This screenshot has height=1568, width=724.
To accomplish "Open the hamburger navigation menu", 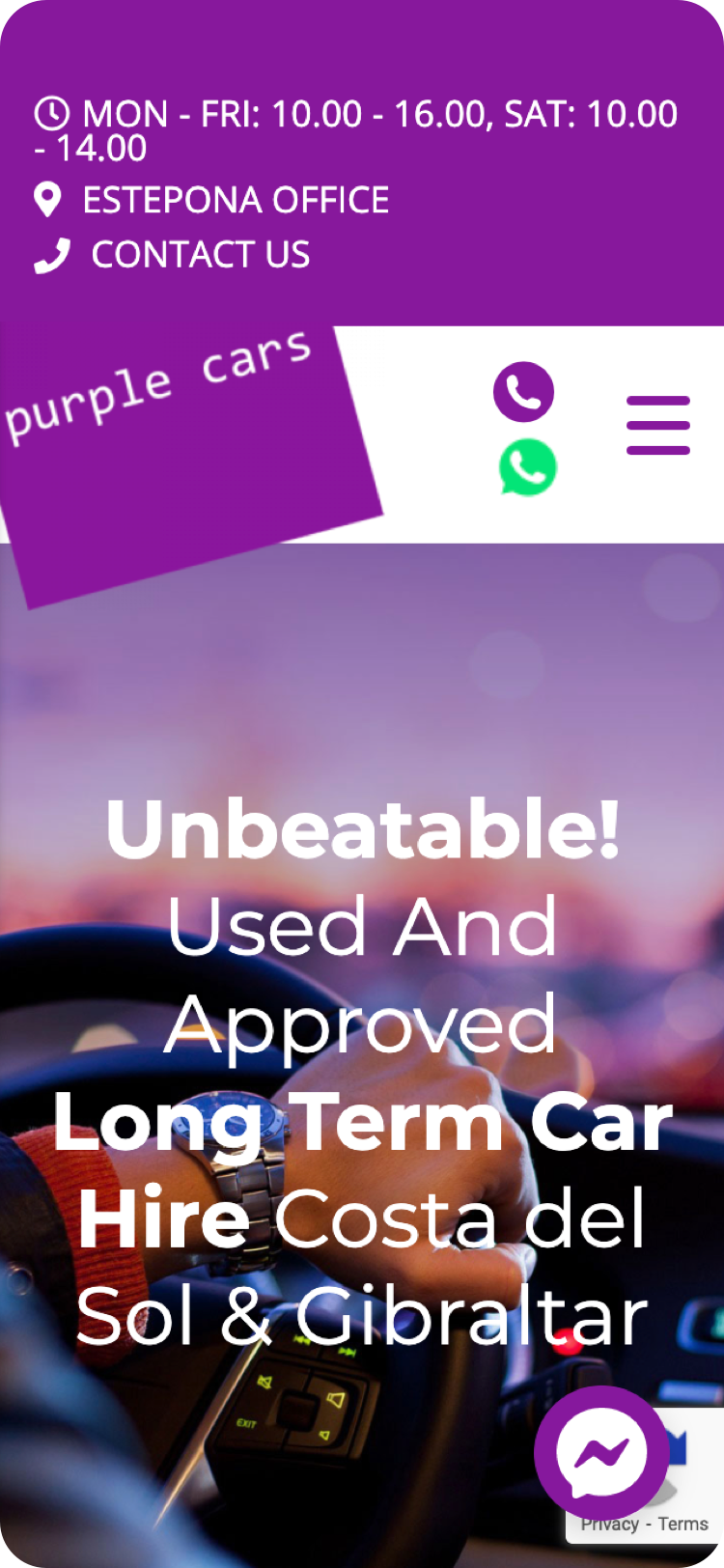I will [658, 425].
